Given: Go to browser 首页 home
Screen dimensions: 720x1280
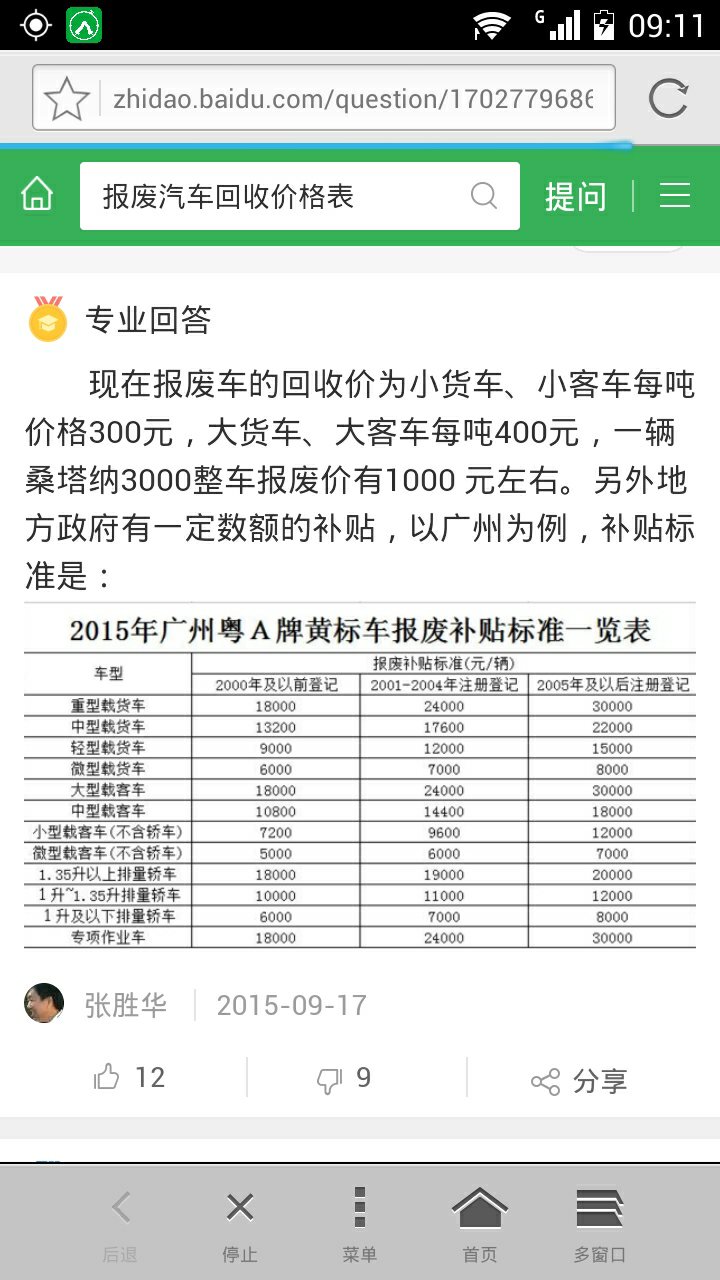Looking at the screenshot, I should click(x=480, y=1224).
